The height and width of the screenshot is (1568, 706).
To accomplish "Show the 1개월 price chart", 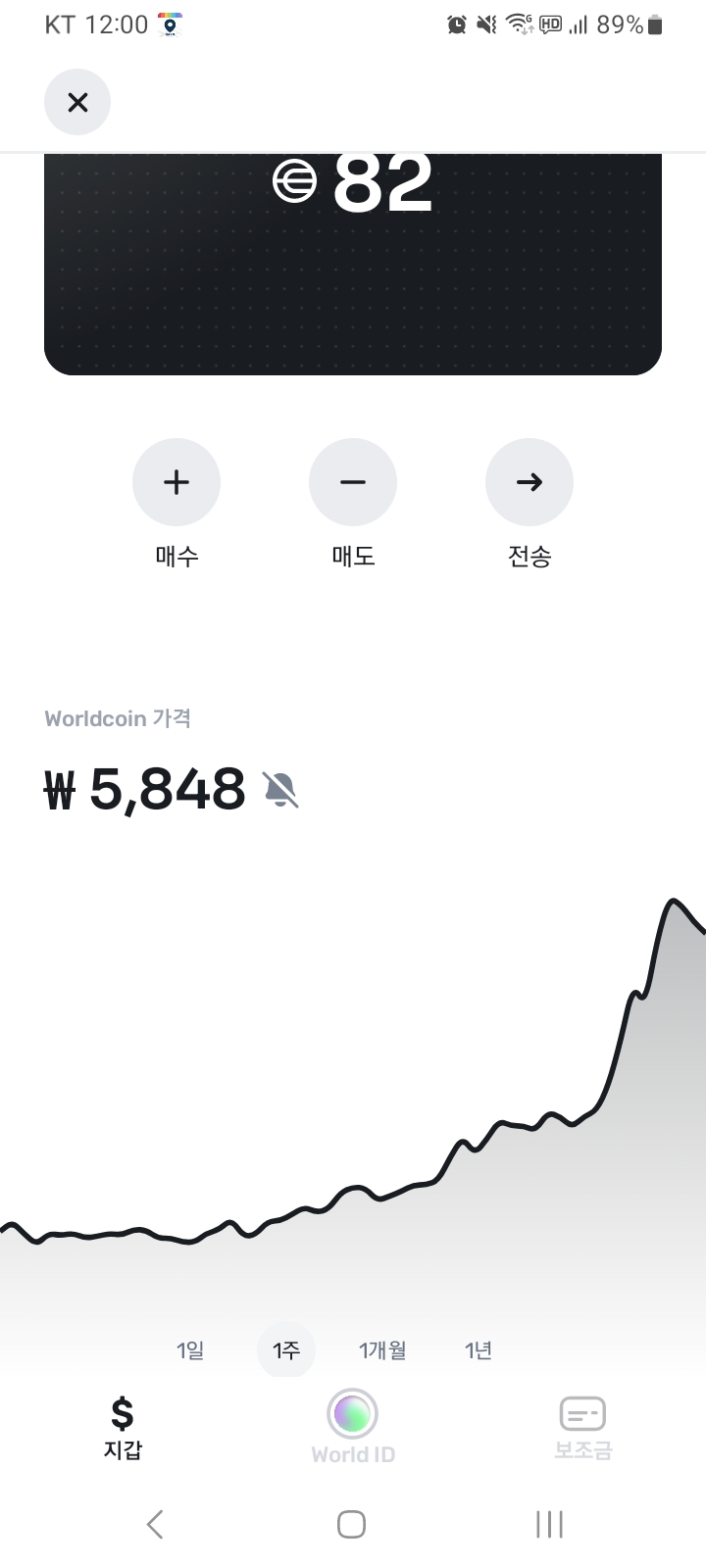I will click(382, 1350).
